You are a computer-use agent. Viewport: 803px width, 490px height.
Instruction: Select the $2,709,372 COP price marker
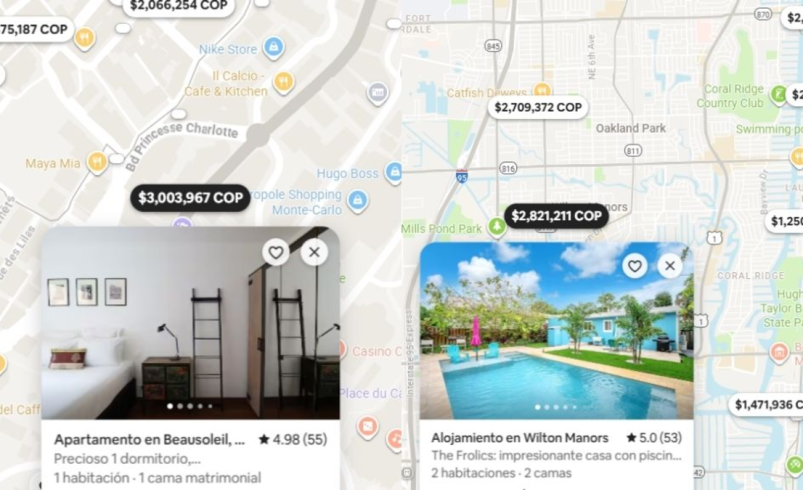(x=538, y=107)
